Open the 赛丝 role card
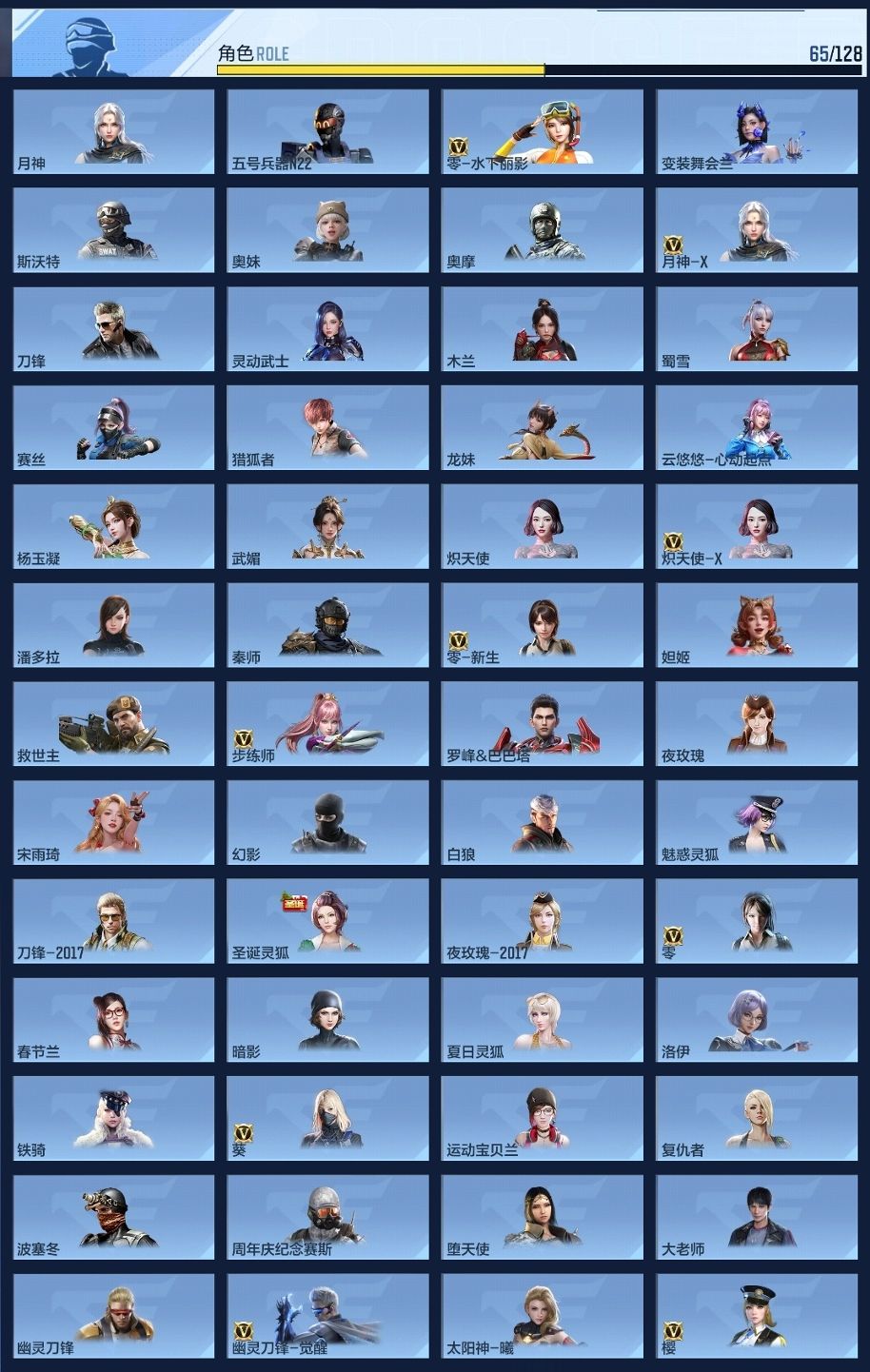 113,428
